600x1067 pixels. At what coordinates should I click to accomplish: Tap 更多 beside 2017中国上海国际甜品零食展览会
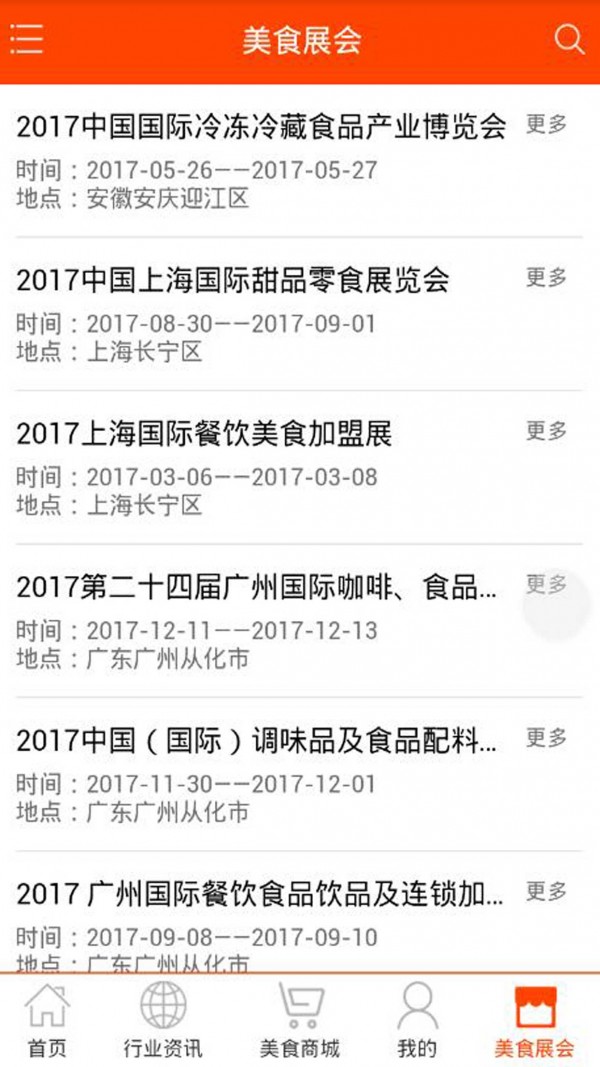(546, 277)
